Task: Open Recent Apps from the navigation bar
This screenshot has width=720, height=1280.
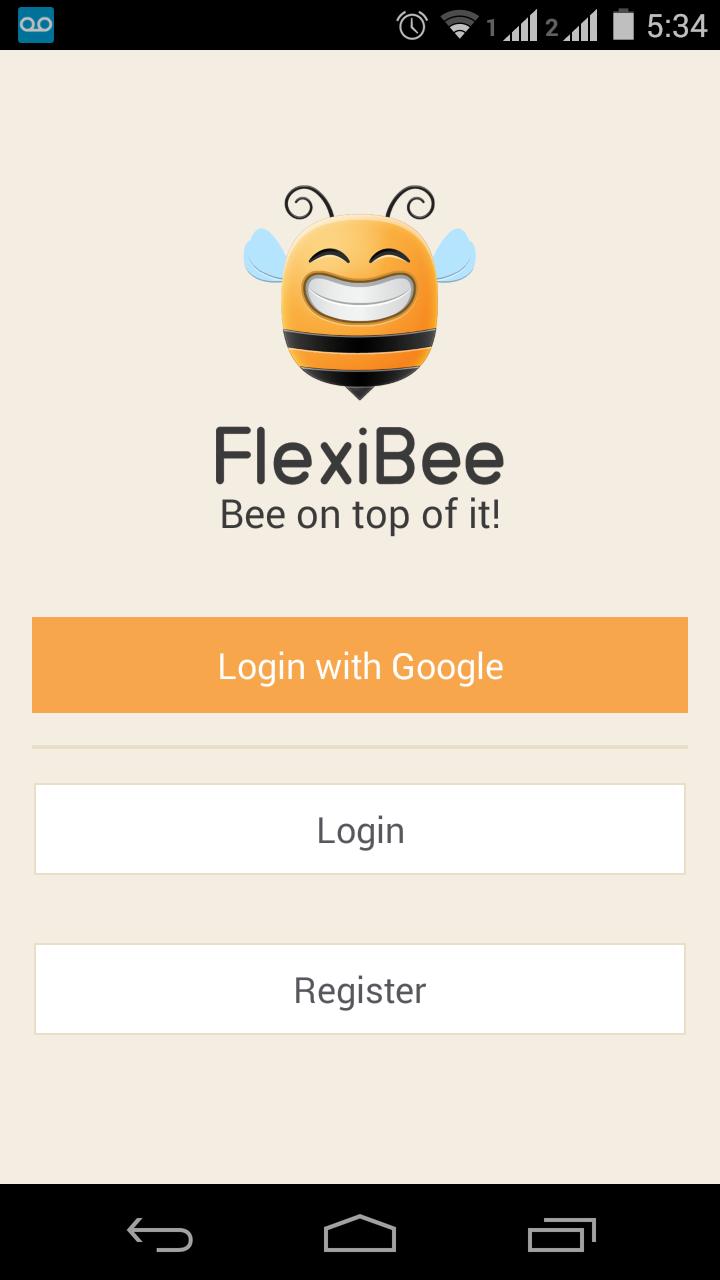Action: (560, 1237)
